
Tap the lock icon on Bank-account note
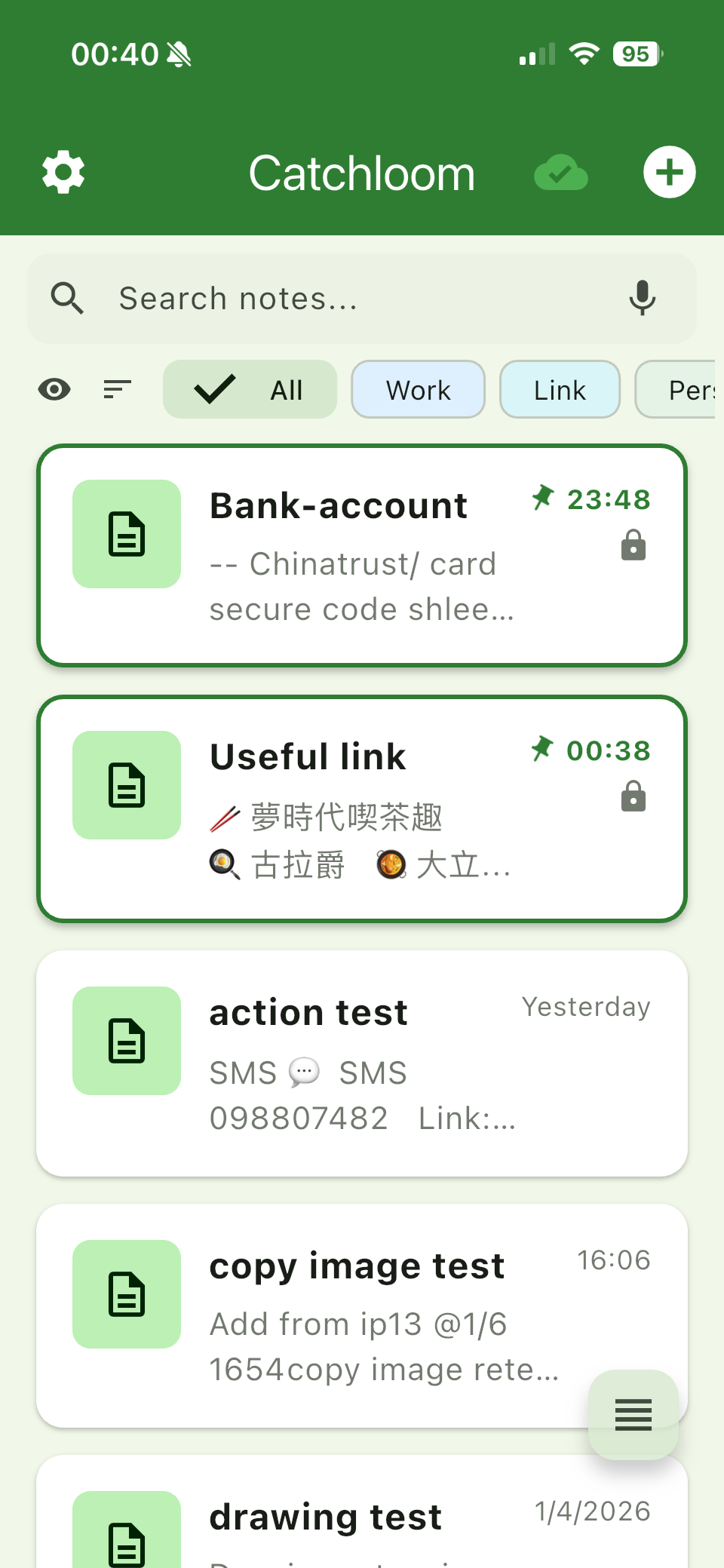coord(633,545)
